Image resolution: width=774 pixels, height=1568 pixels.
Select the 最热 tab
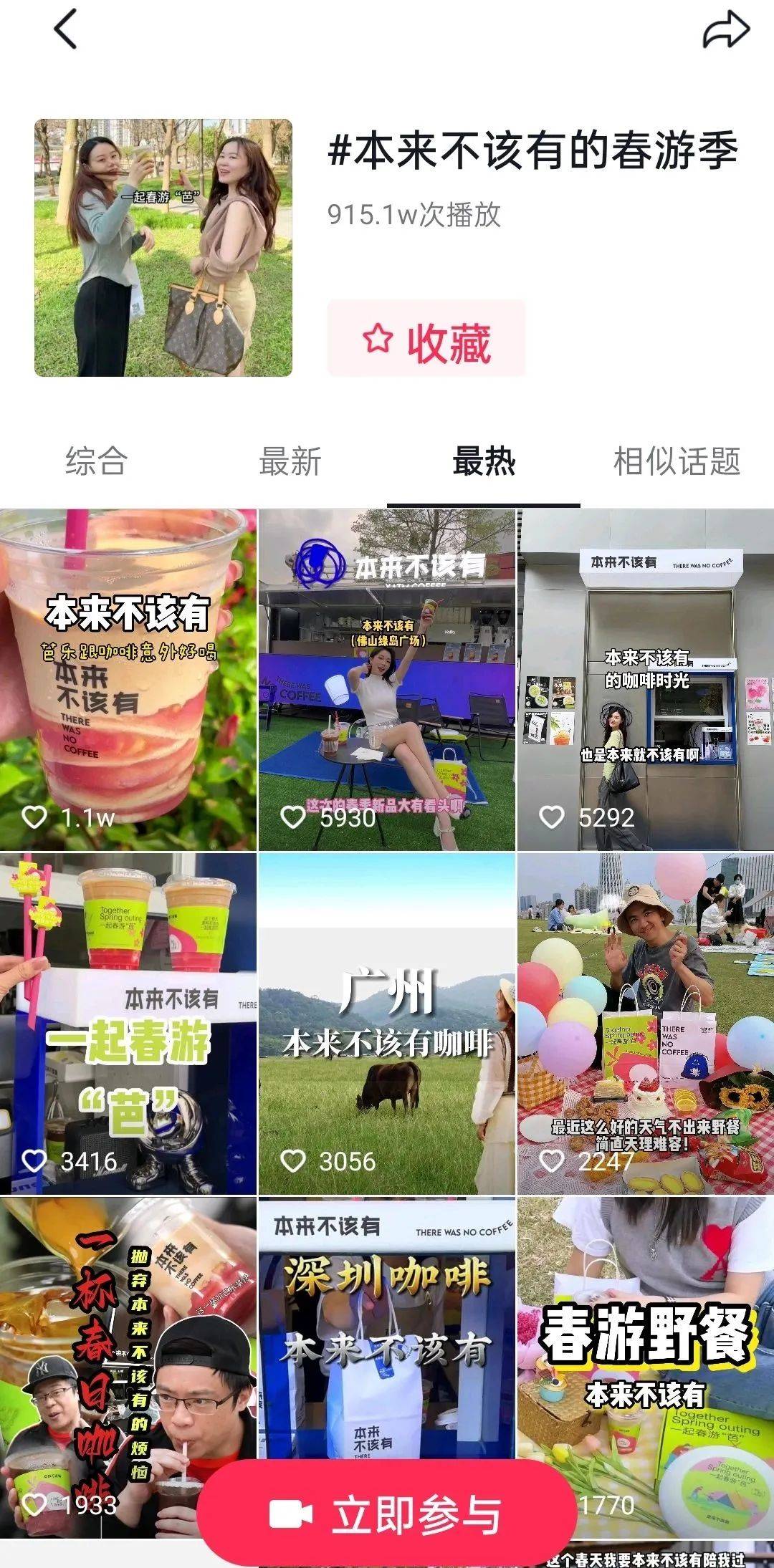pos(484,461)
